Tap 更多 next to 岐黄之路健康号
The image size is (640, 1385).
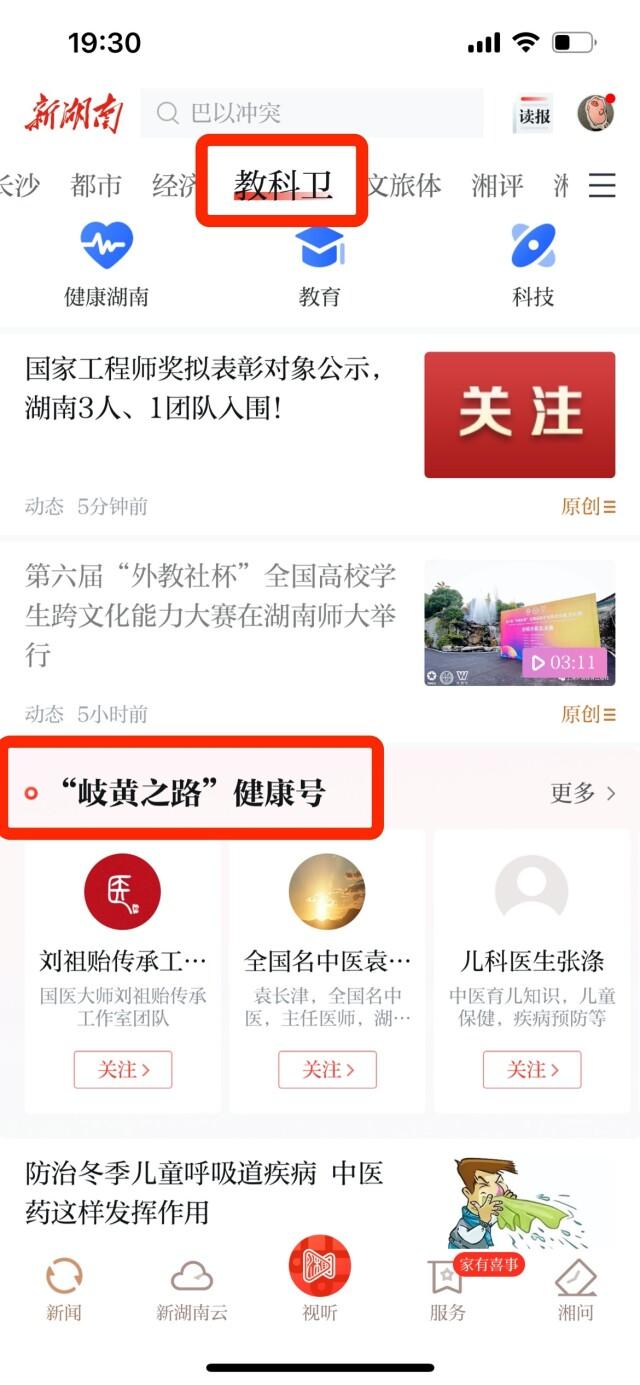(x=583, y=793)
